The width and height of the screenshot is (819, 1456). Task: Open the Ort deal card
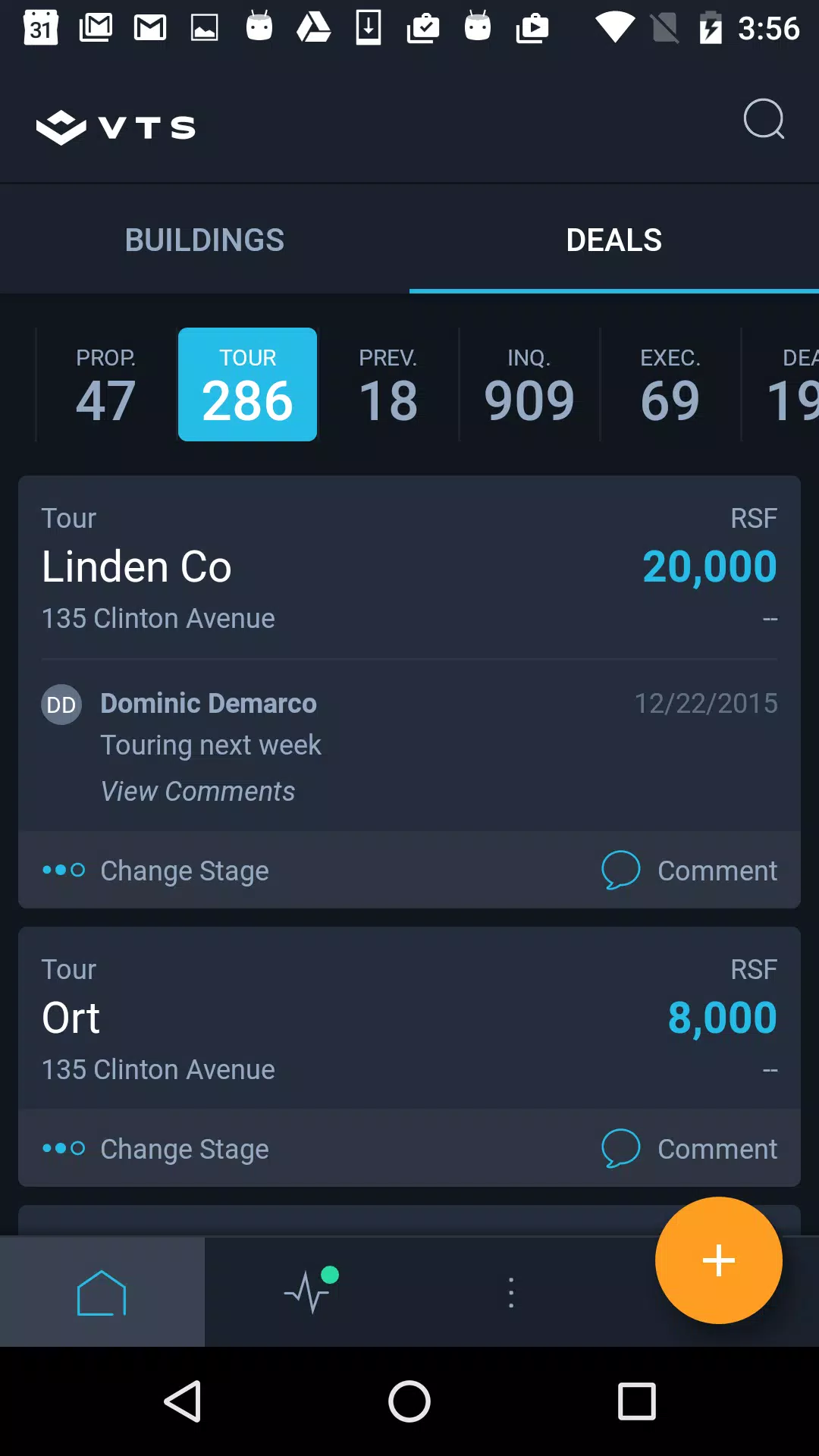click(x=409, y=1018)
